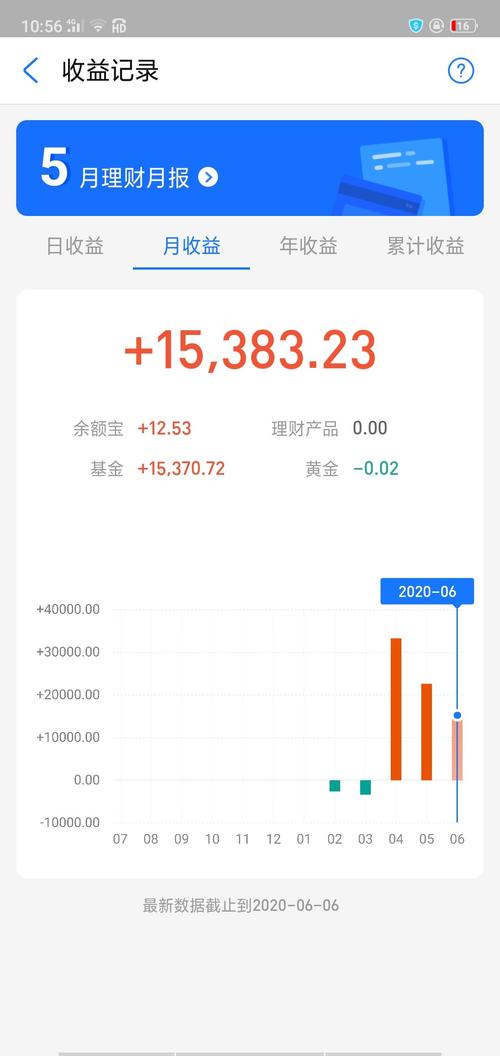This screenshot has width=500, height=1056.
Task: Select the 04 month bar in chart
Action: [396, 709]
